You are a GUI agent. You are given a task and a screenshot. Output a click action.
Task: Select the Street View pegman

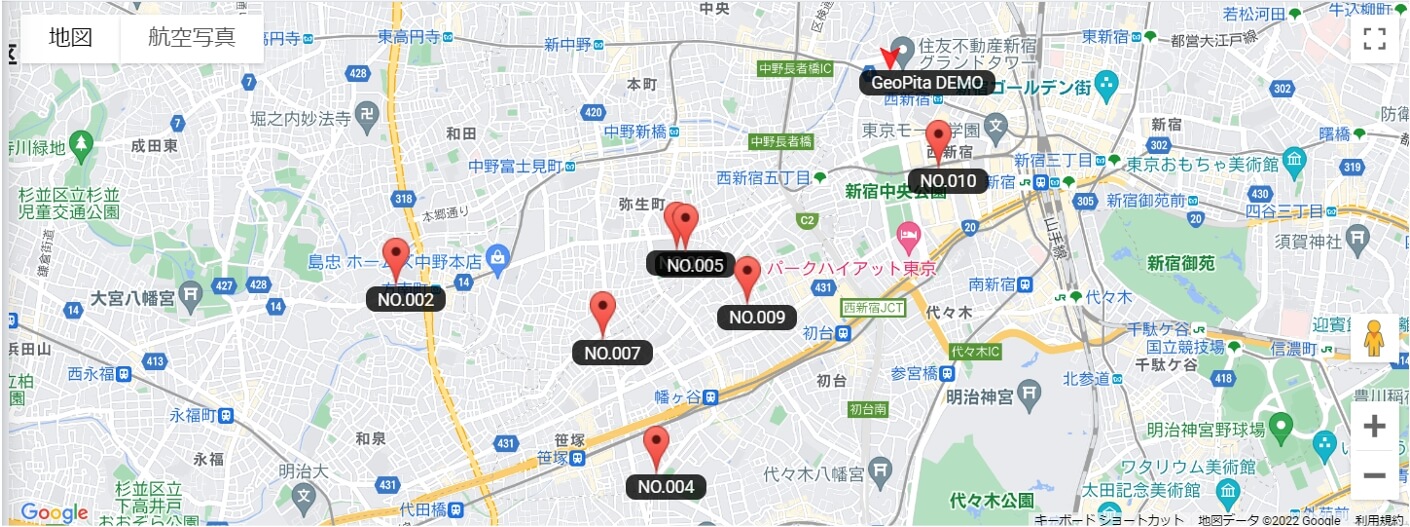point(1374,339)
